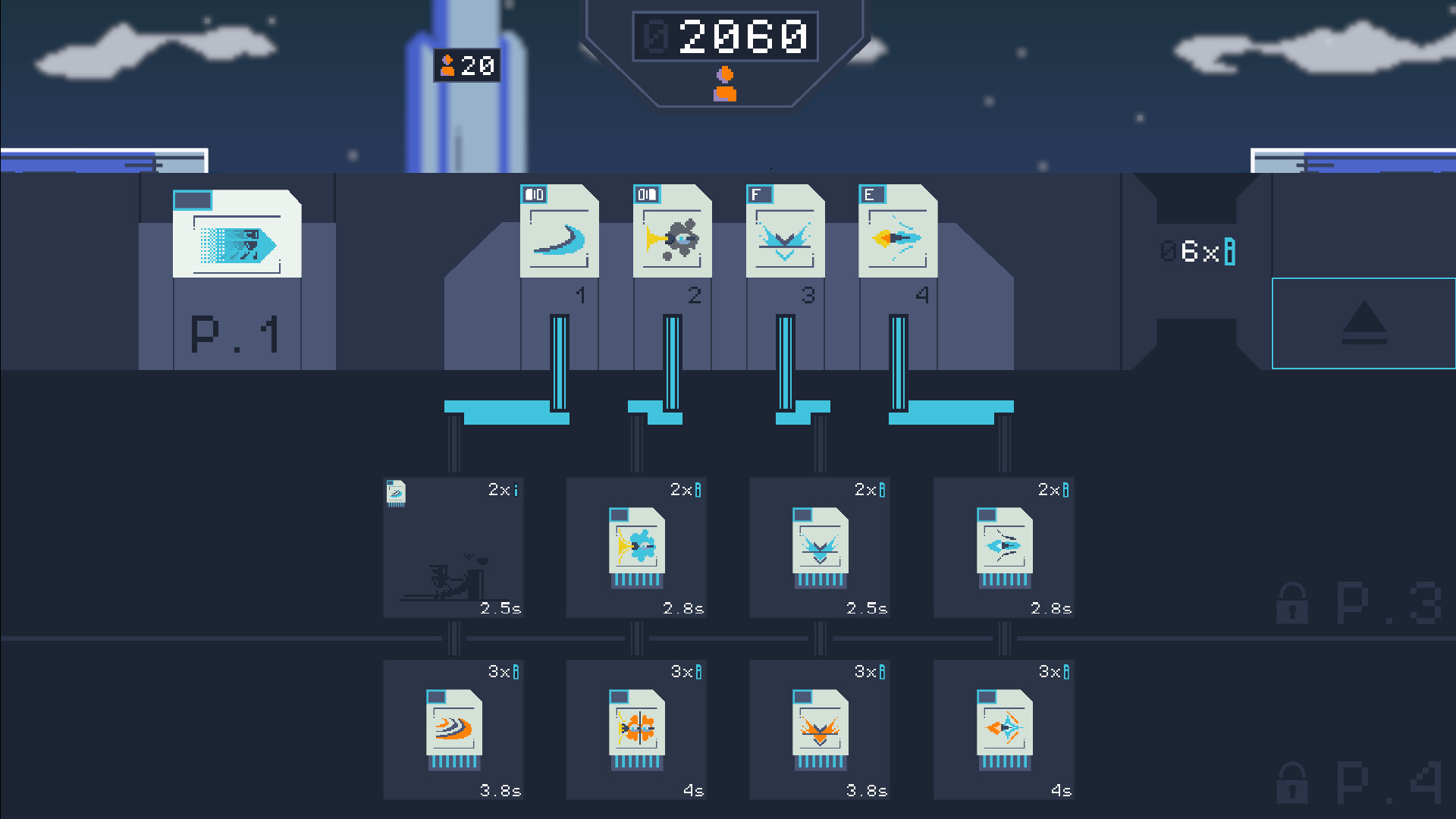The image size is (1456, 819).
Task: Buy the orange dart upgrade costing 3x
Action: tap(1004, 730)
